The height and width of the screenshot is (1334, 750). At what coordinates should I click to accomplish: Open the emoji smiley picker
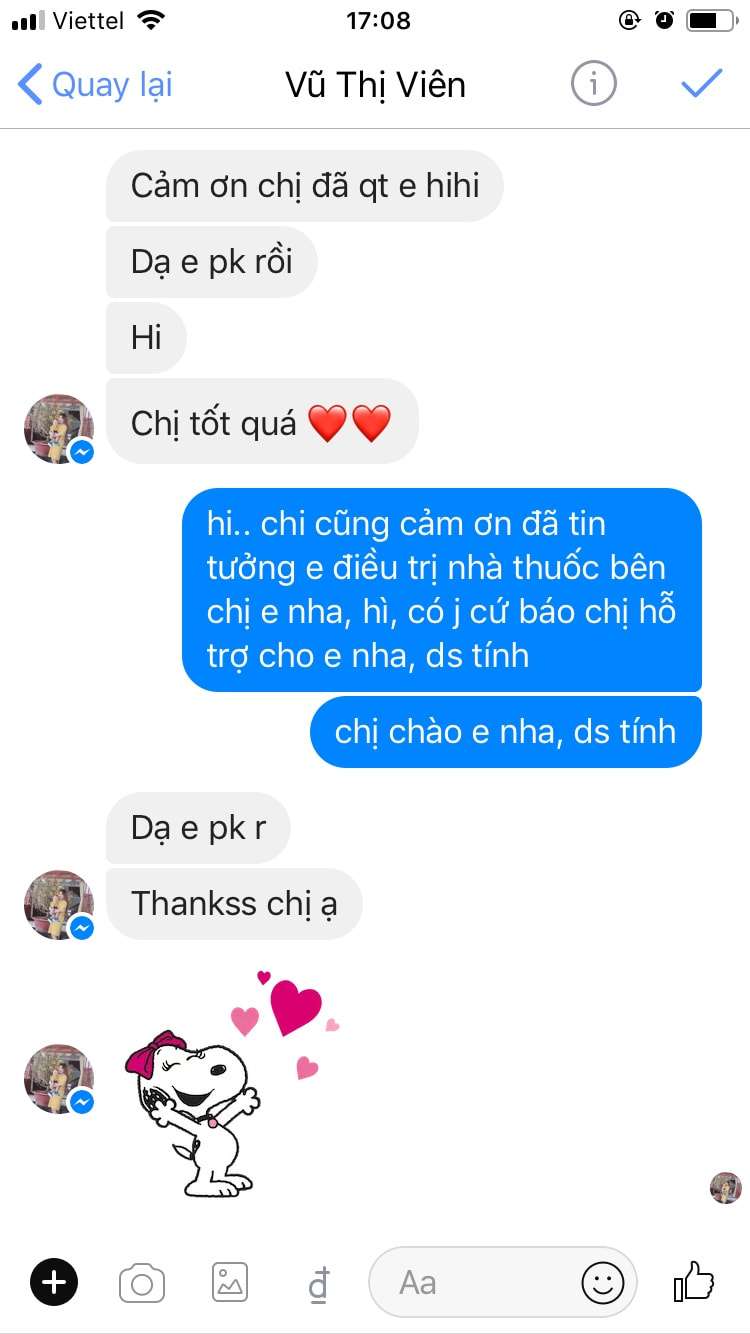[602, 1283]
